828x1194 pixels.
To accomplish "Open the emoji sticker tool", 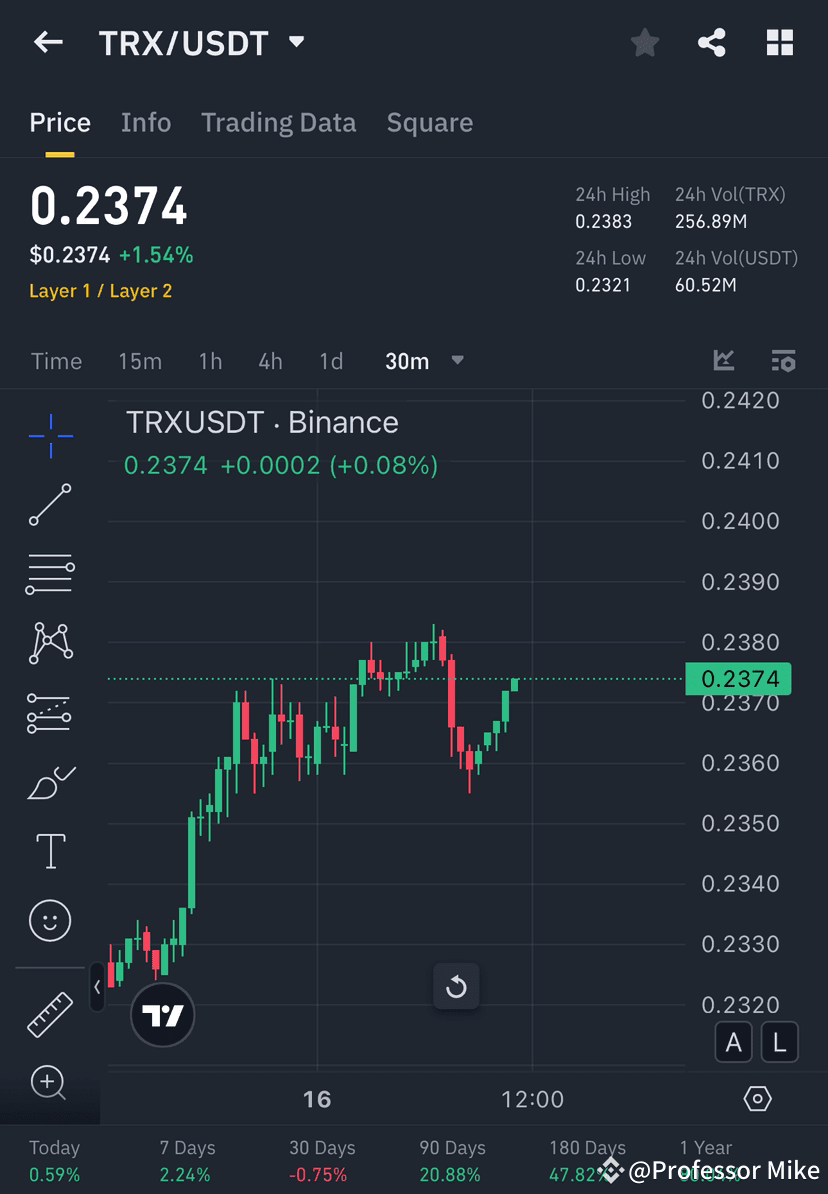I will [x=50, y=920].
